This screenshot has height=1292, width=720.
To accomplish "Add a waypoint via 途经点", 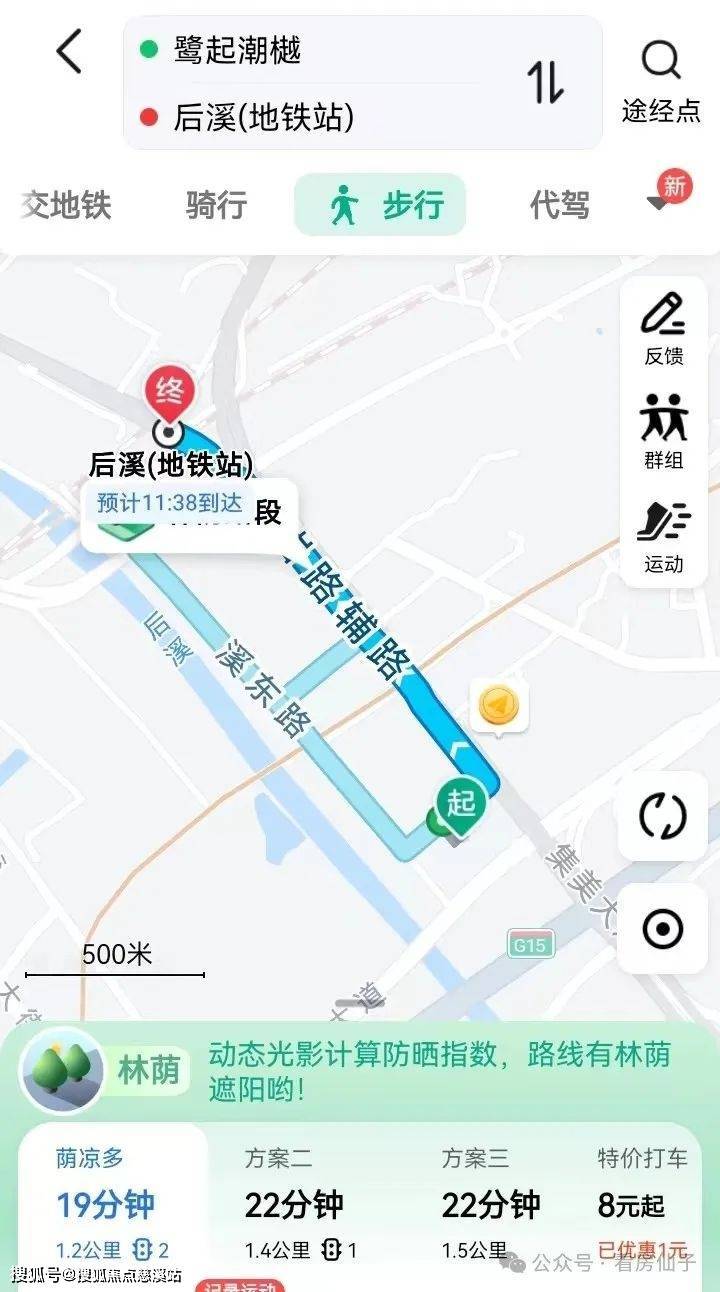I will point(660,82).
